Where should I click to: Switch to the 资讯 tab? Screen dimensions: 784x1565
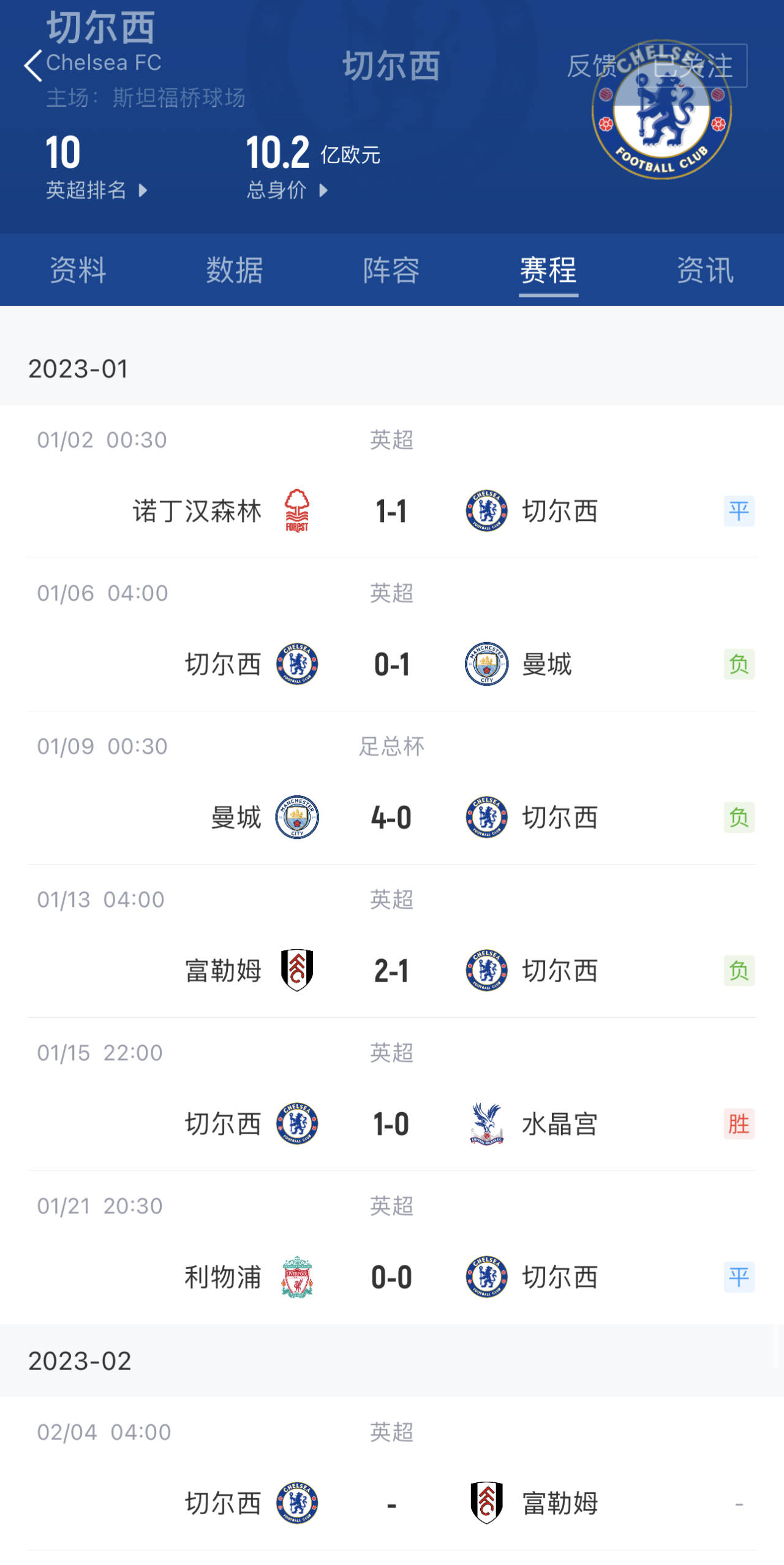[x=706, y=270]
